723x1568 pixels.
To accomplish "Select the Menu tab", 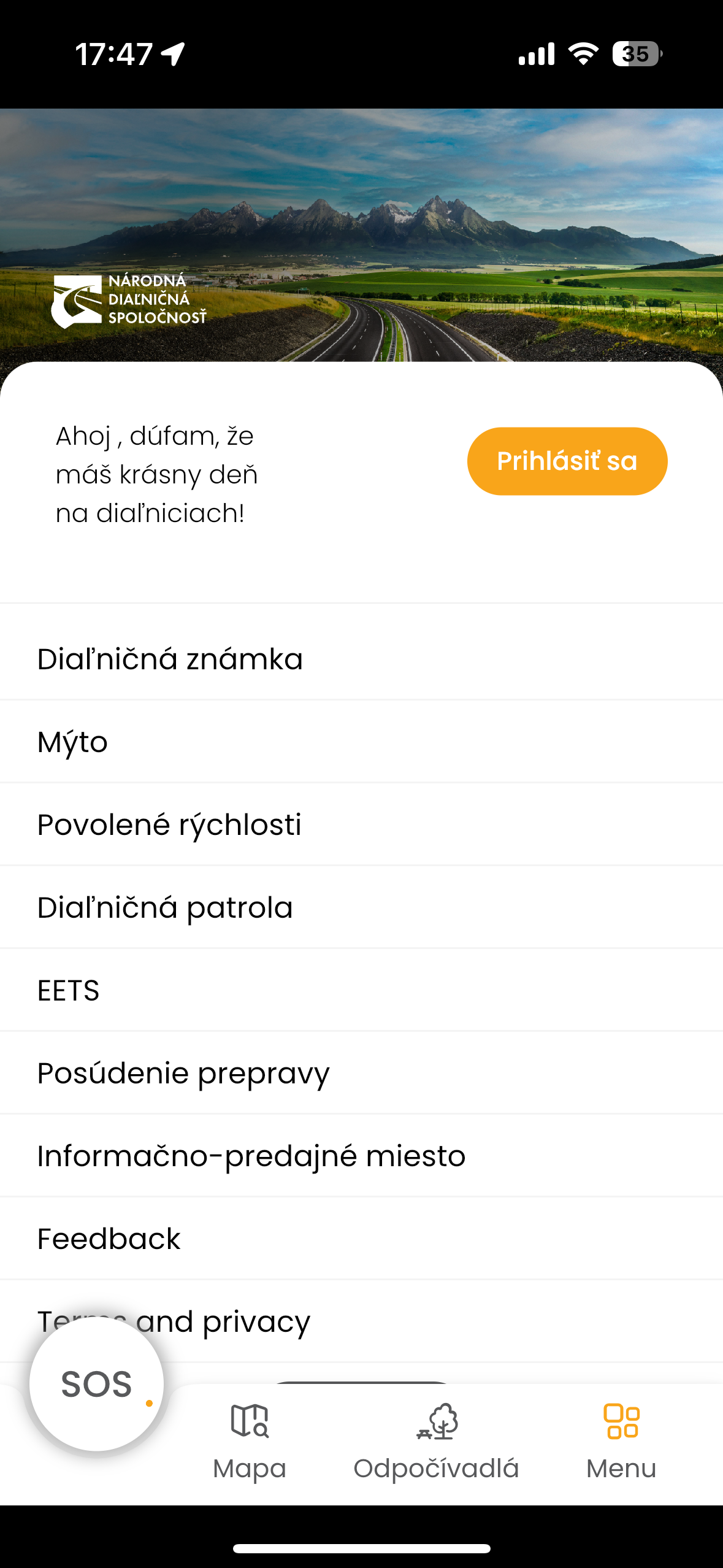I will (x=621, y=1440).
